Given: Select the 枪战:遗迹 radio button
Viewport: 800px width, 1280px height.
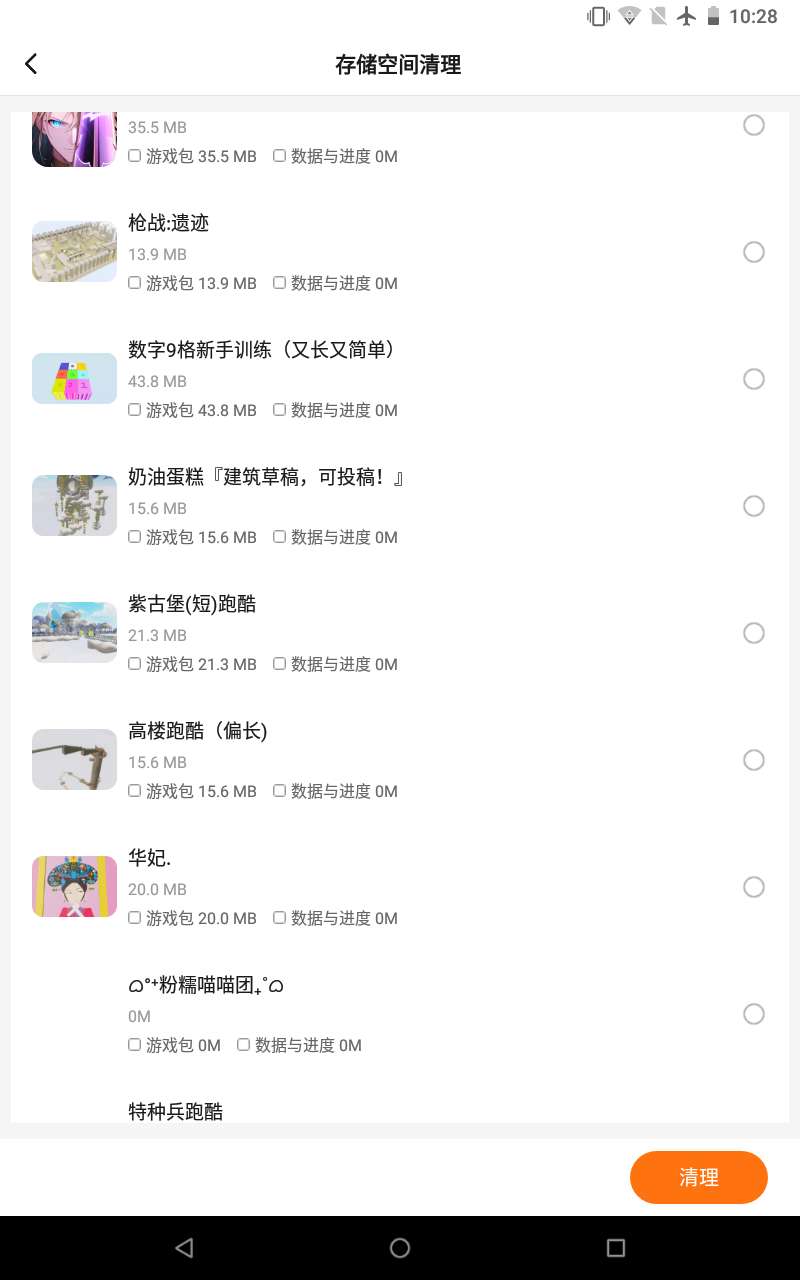Looking at the screenshot, I should tap(754, 252).
